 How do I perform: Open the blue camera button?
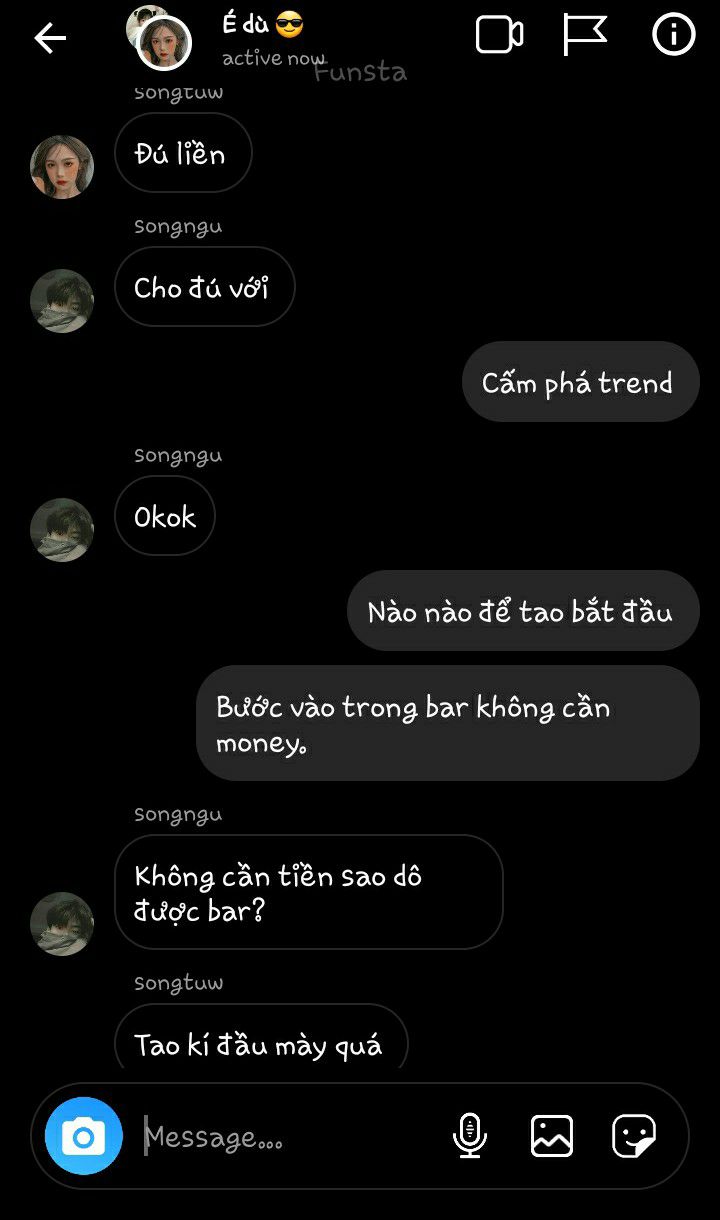84,1136
